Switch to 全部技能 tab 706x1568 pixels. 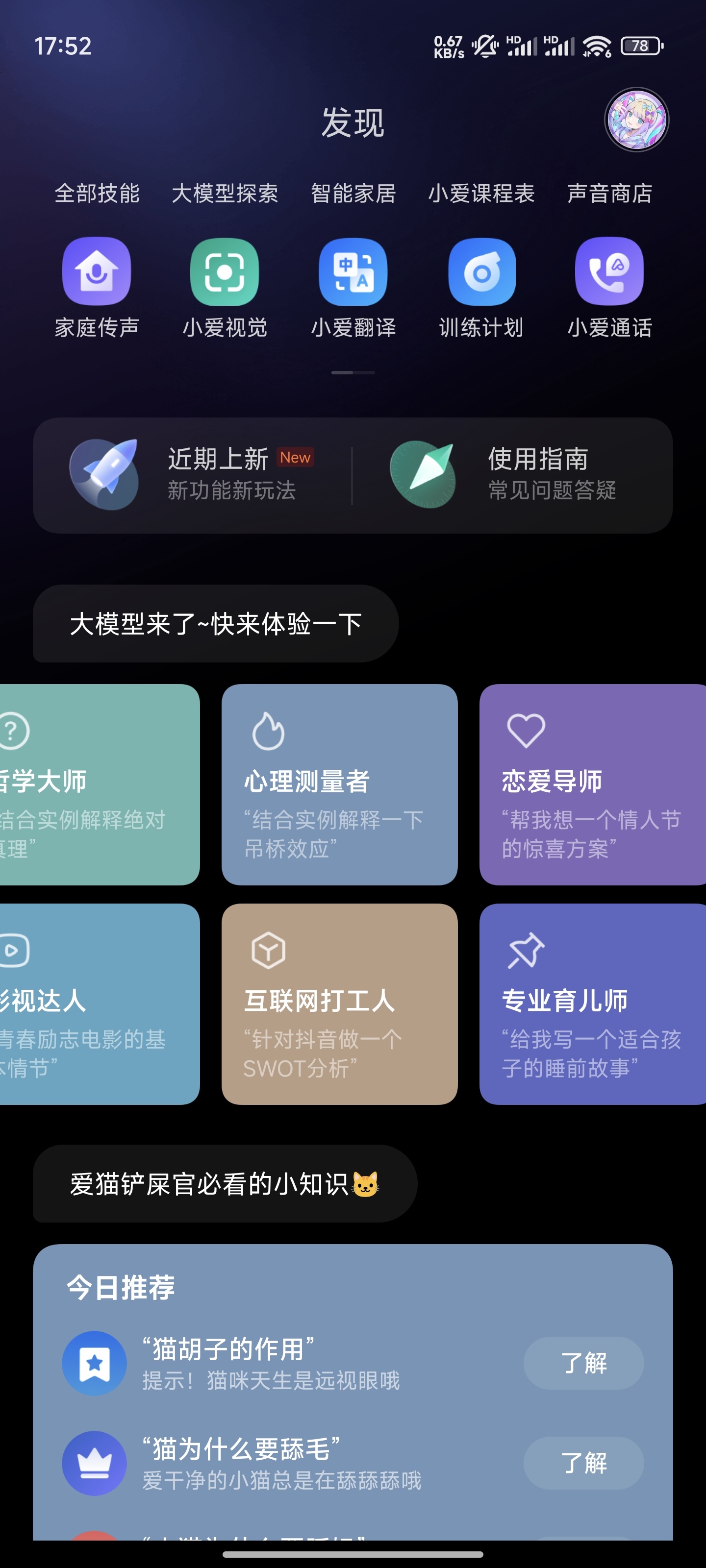[97, 194]
